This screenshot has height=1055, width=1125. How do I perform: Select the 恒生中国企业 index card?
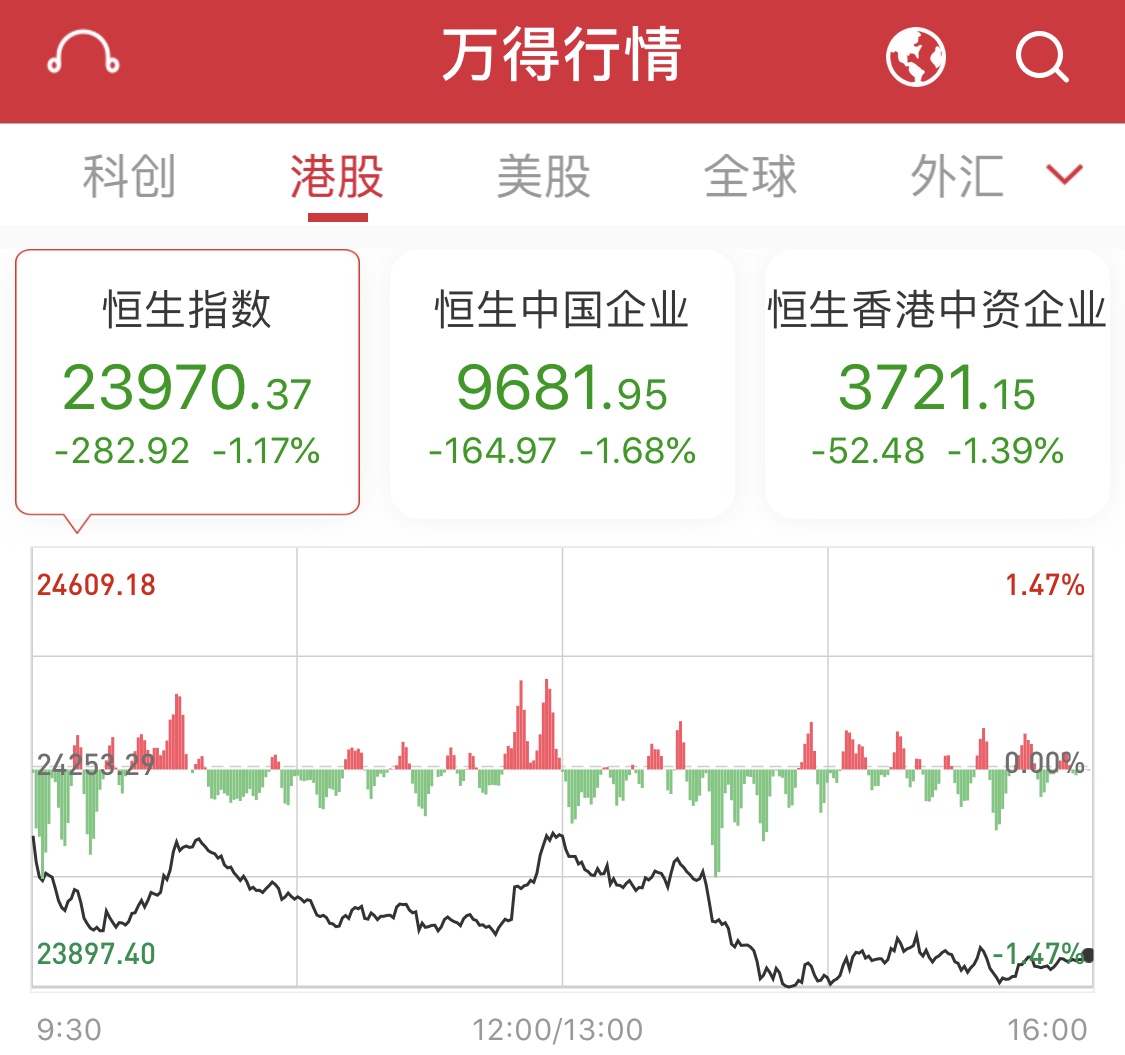click(x=562, y=383)
